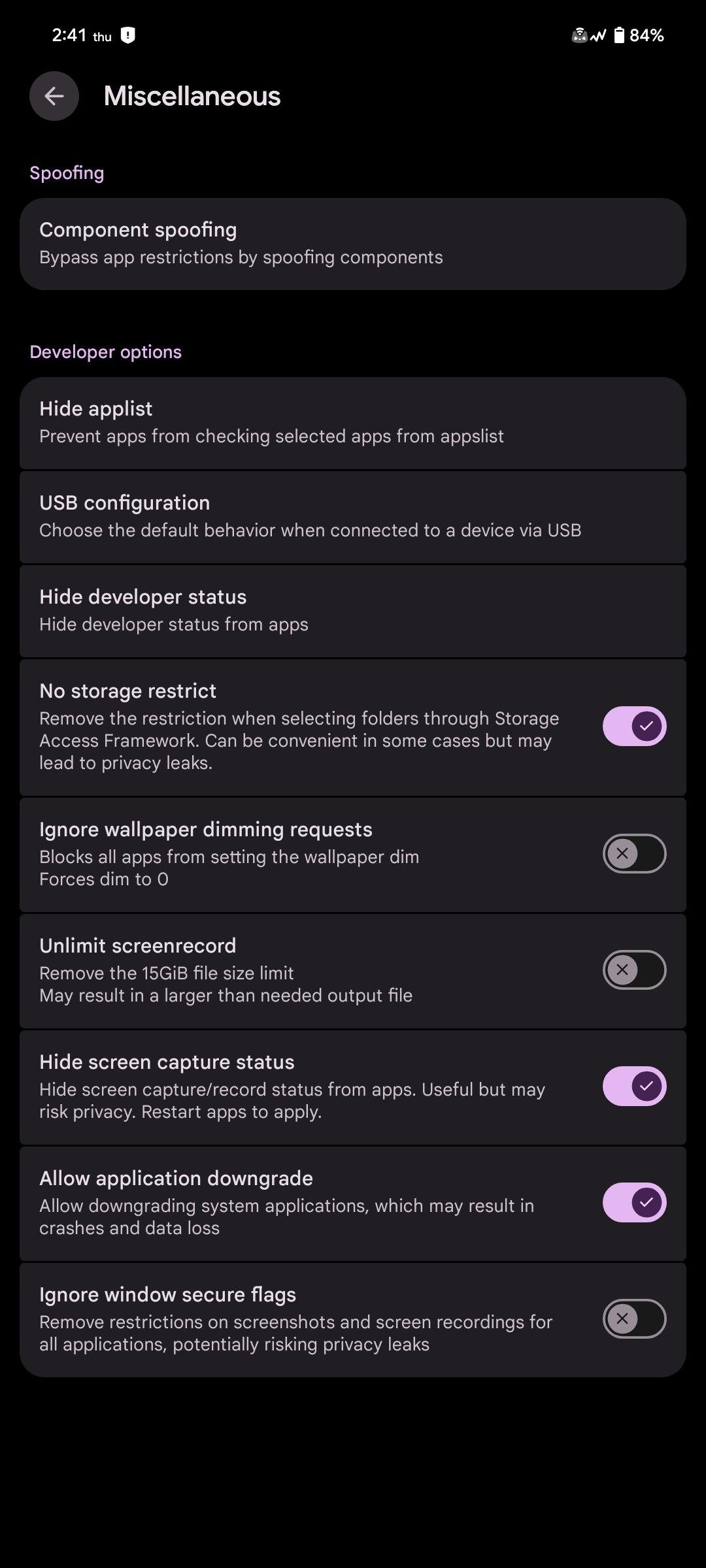Enable Ignore wallpaper dimming requests
The image size is (706, 1568).
[634, 854]
